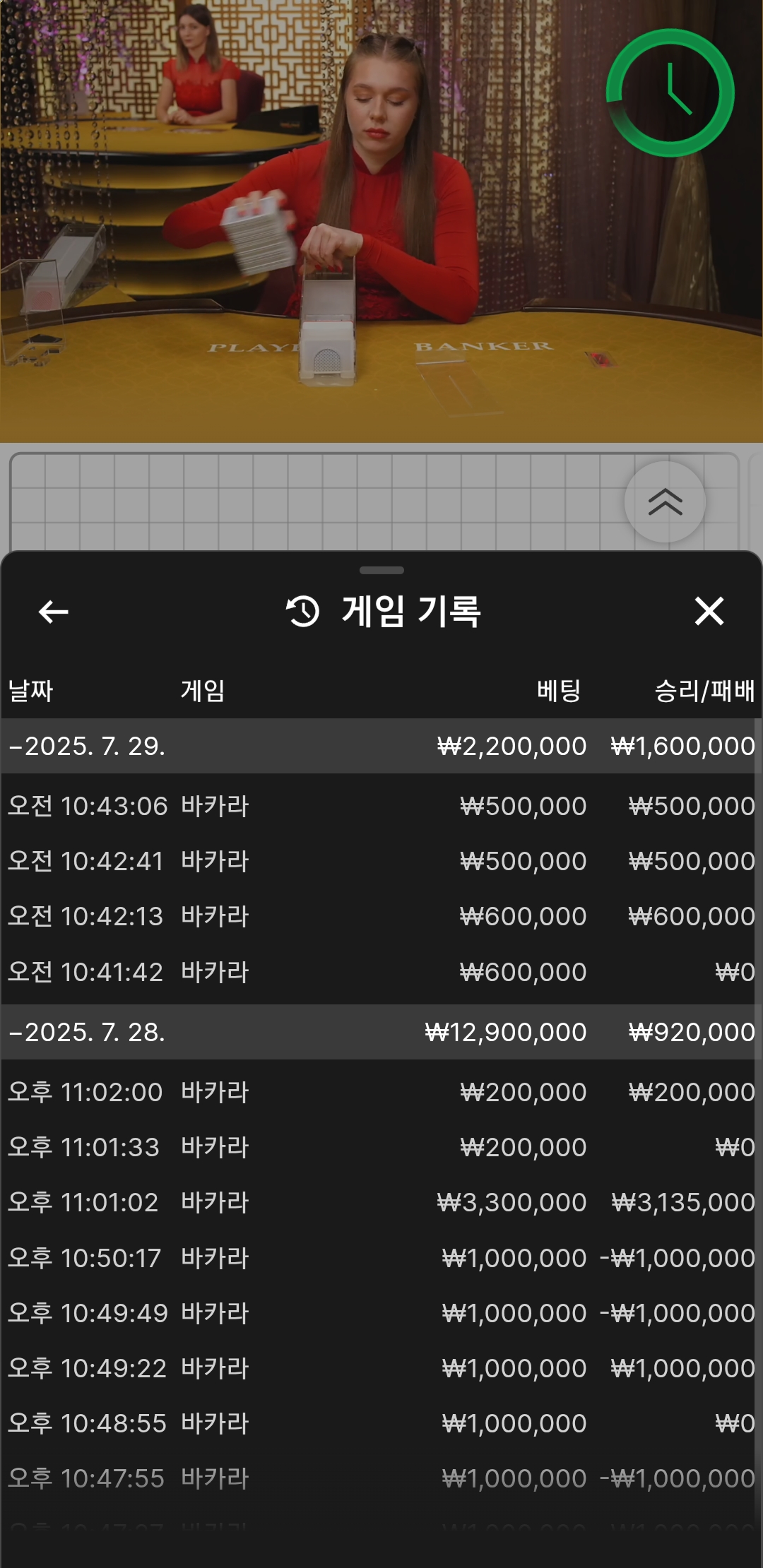Tap the double chevron up button
Viewport: 763px width, 1568px height.
(x=665, y=502)
